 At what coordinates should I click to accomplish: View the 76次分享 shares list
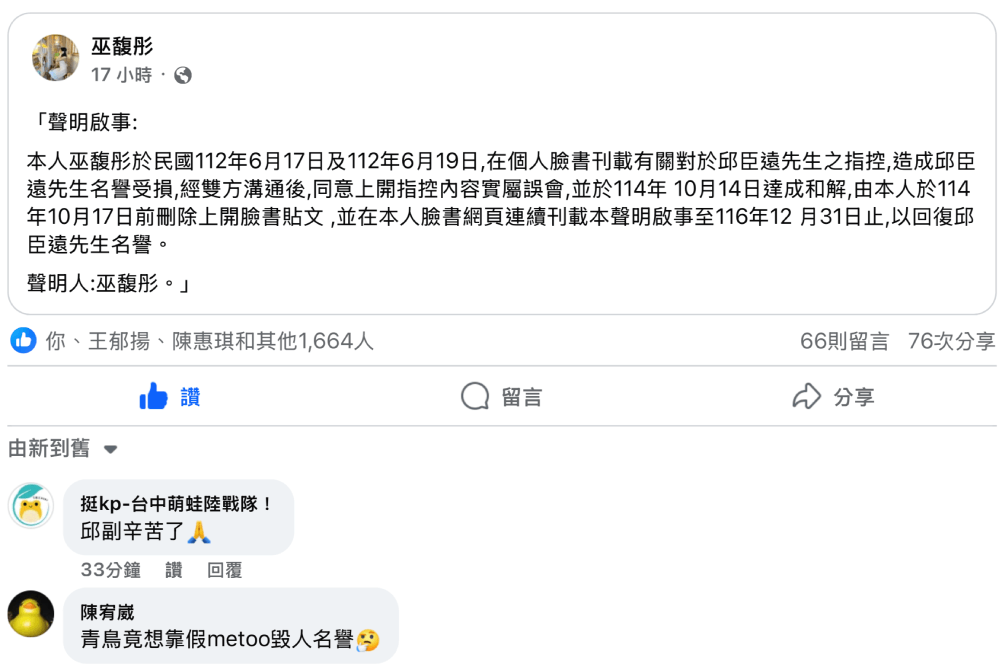(951, 341)
